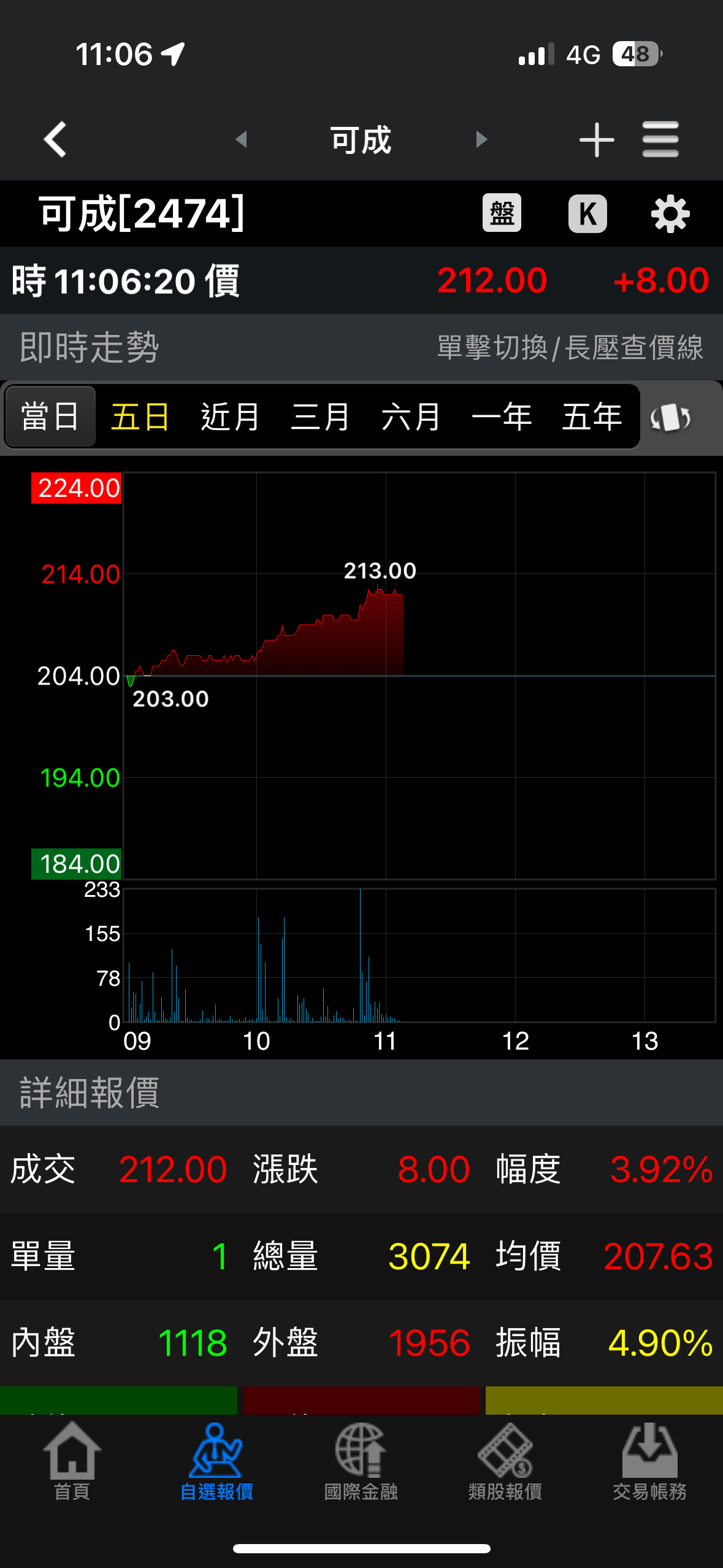This screenshot has height=1568, width=723.
Task: Rotate the chart to landscape view
Action: (x=670, y=418)
